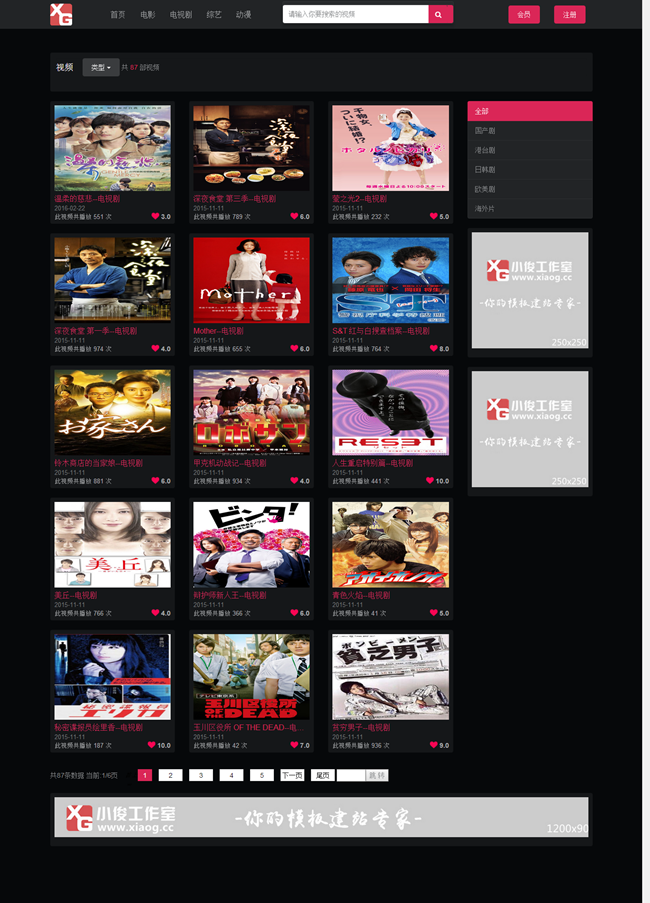Jump to last page with 尾页
The image size is (650, 903).
(x=322, y=775)
